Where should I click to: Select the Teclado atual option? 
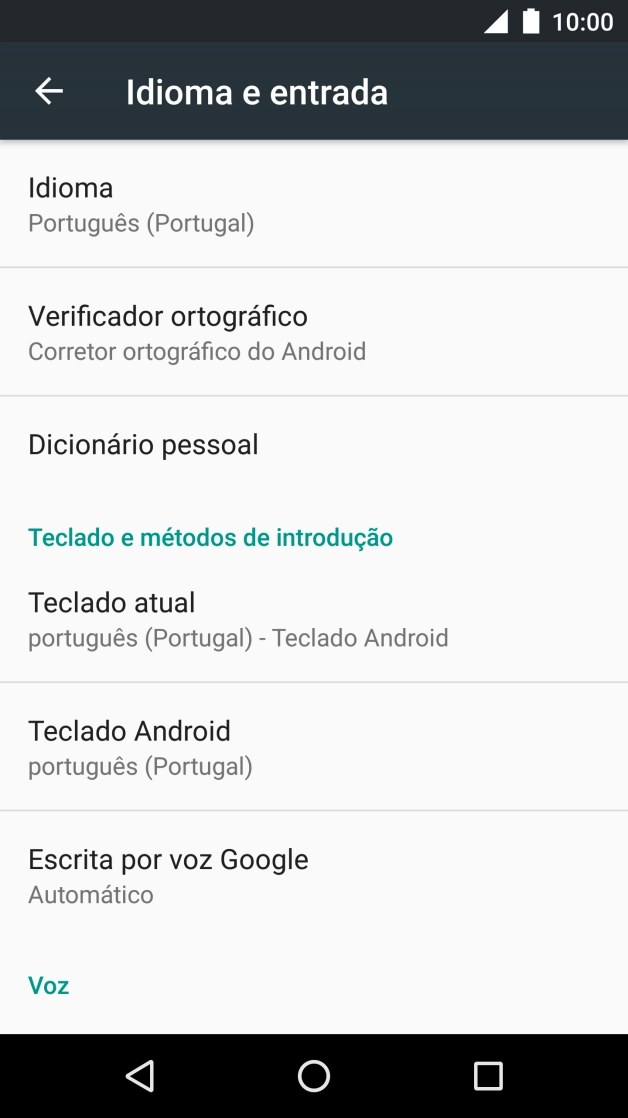[314, 619]
